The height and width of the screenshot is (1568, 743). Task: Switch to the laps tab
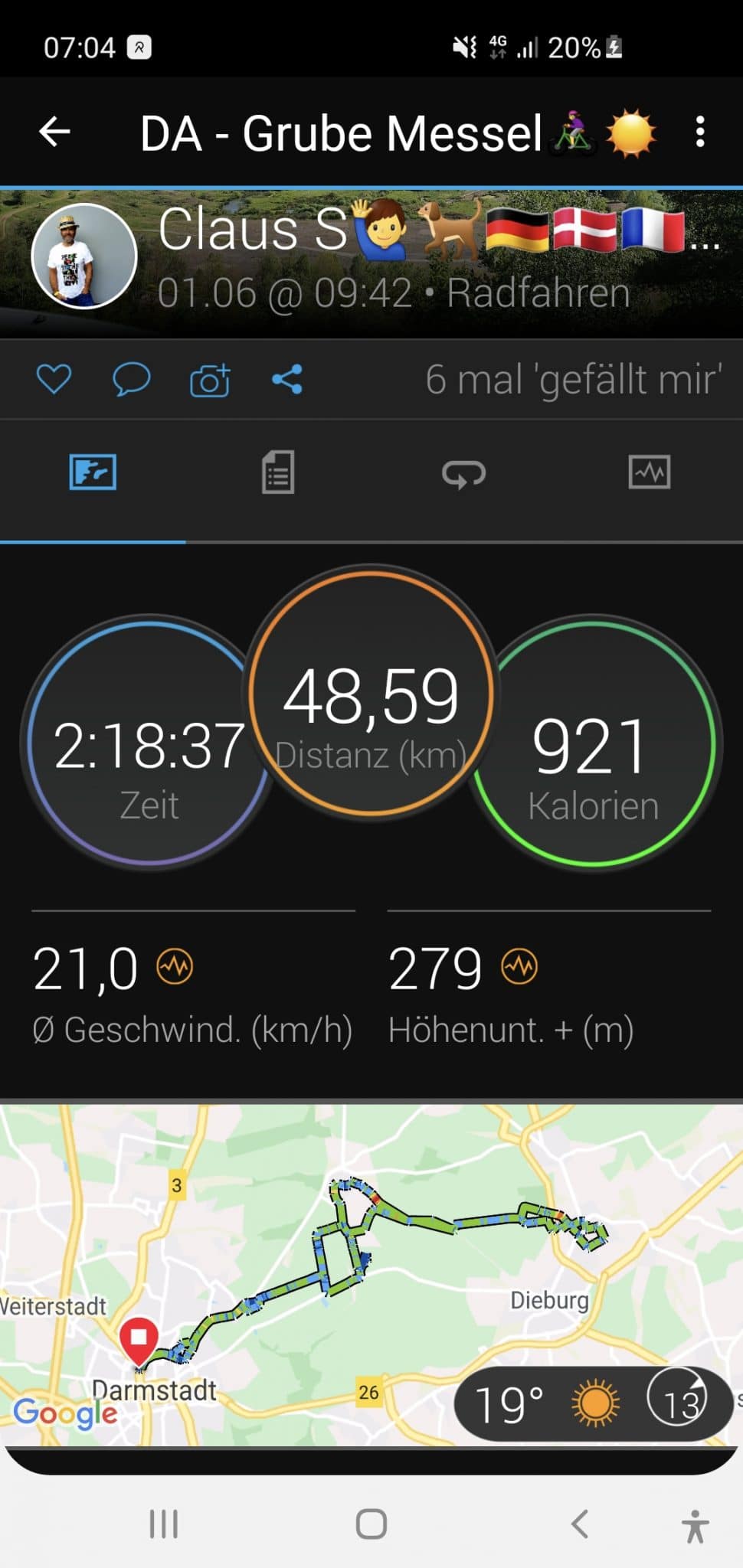[464, 473]
